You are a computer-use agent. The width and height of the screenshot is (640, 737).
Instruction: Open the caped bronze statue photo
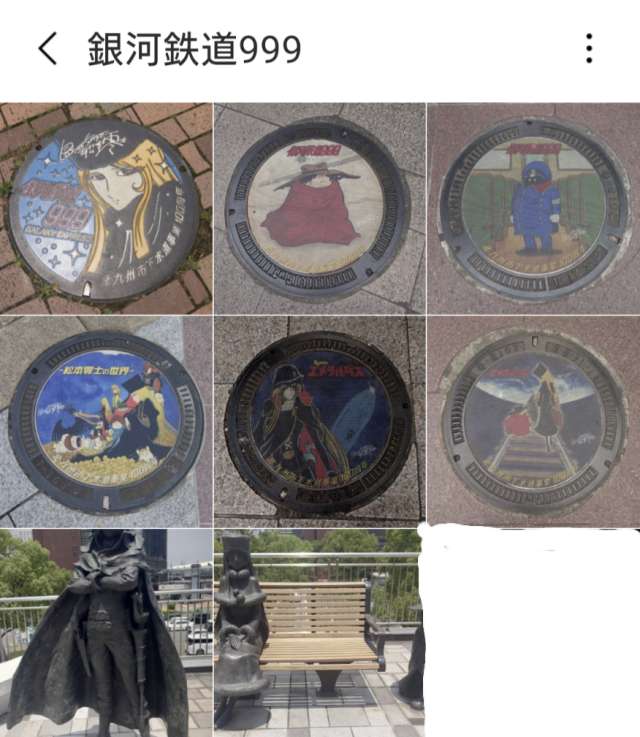(105, 633)
